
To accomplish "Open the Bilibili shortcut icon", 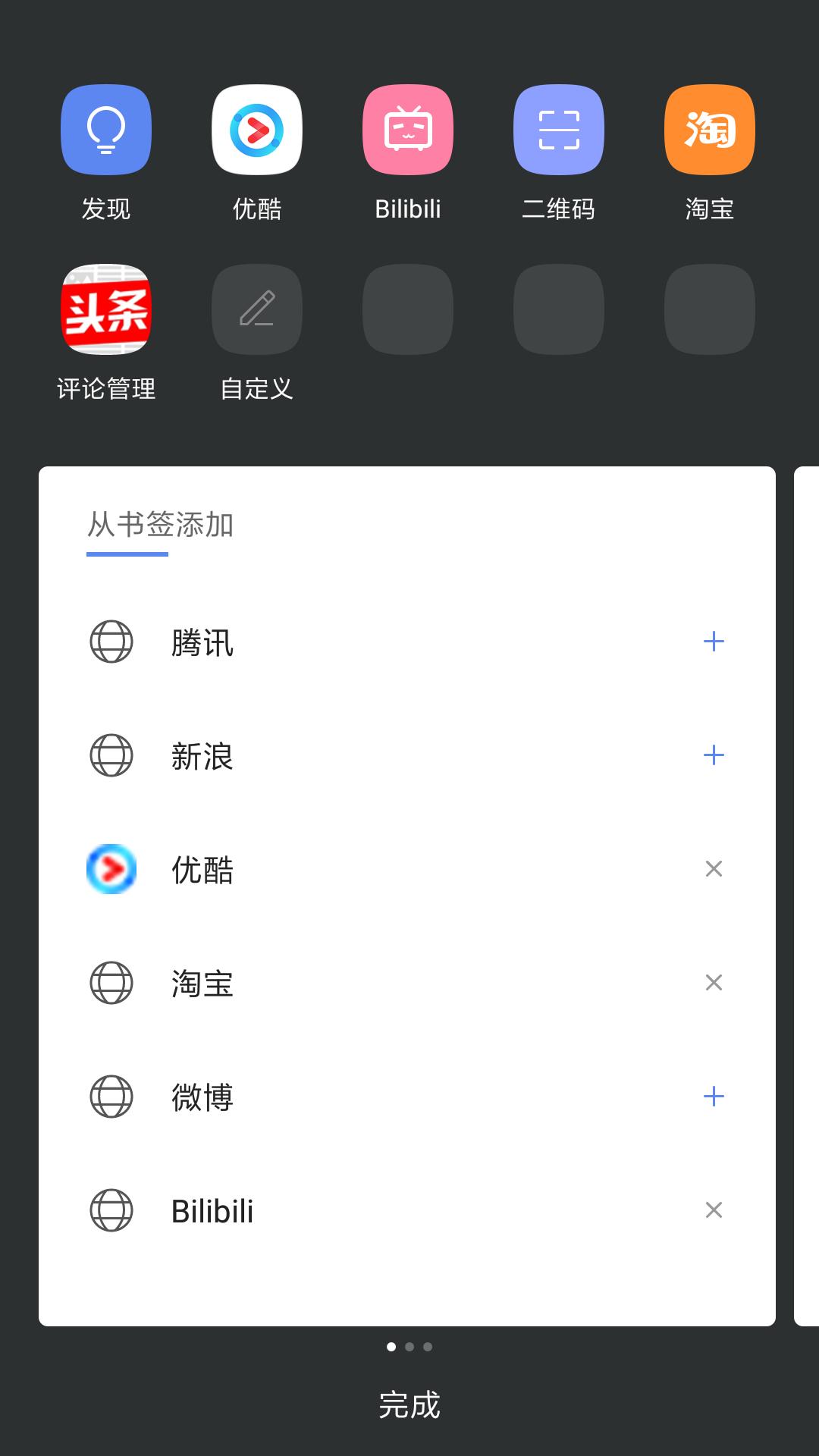I will (x=407, y=129).
